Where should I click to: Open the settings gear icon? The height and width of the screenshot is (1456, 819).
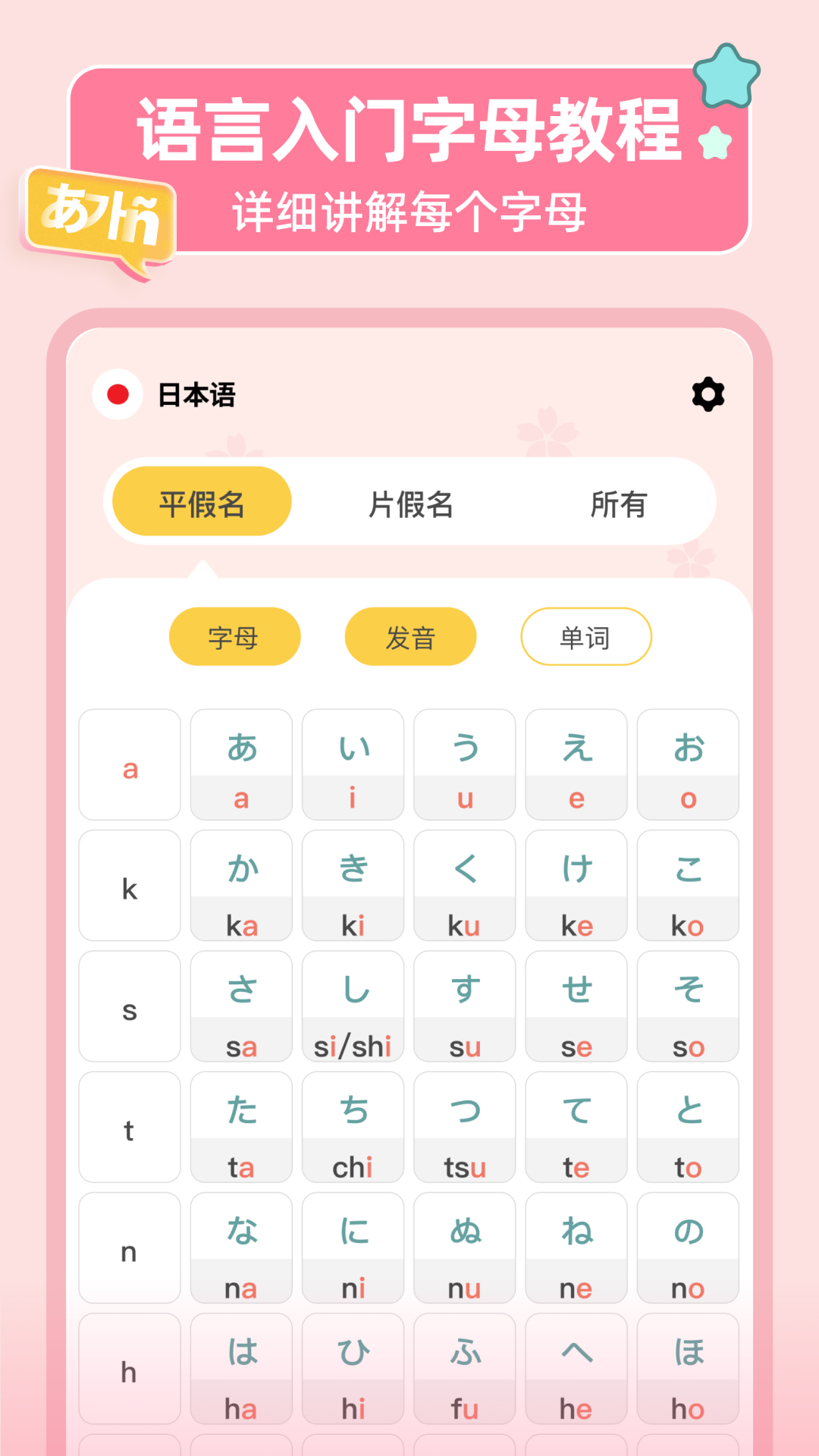click(707, 394)
